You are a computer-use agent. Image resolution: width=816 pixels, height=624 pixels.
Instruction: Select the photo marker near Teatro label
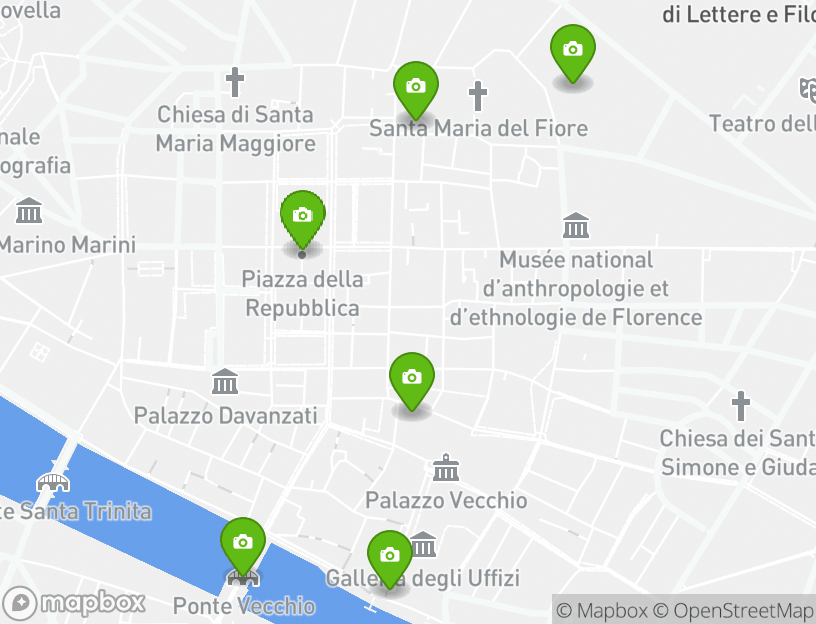coord(572,50)
